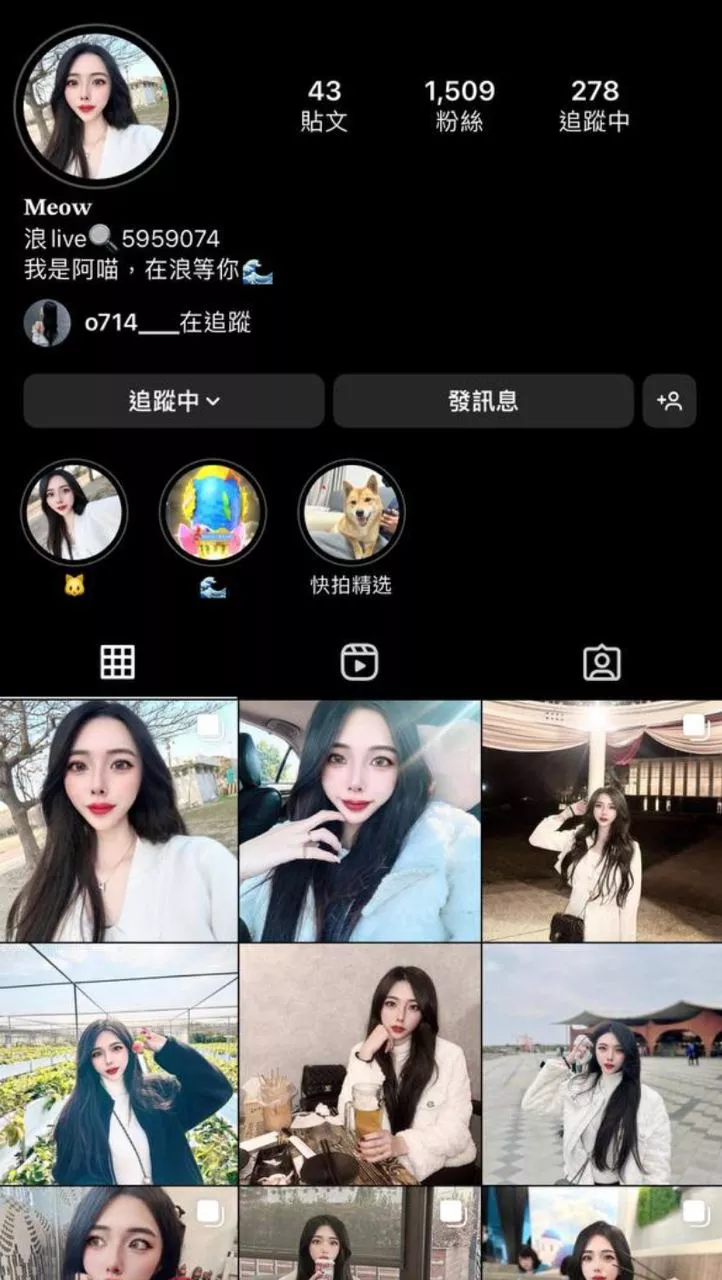Open the plaza post with the red building
Image resolution: width=722 pixels, height=1280 pixels.
[602, 1064]
